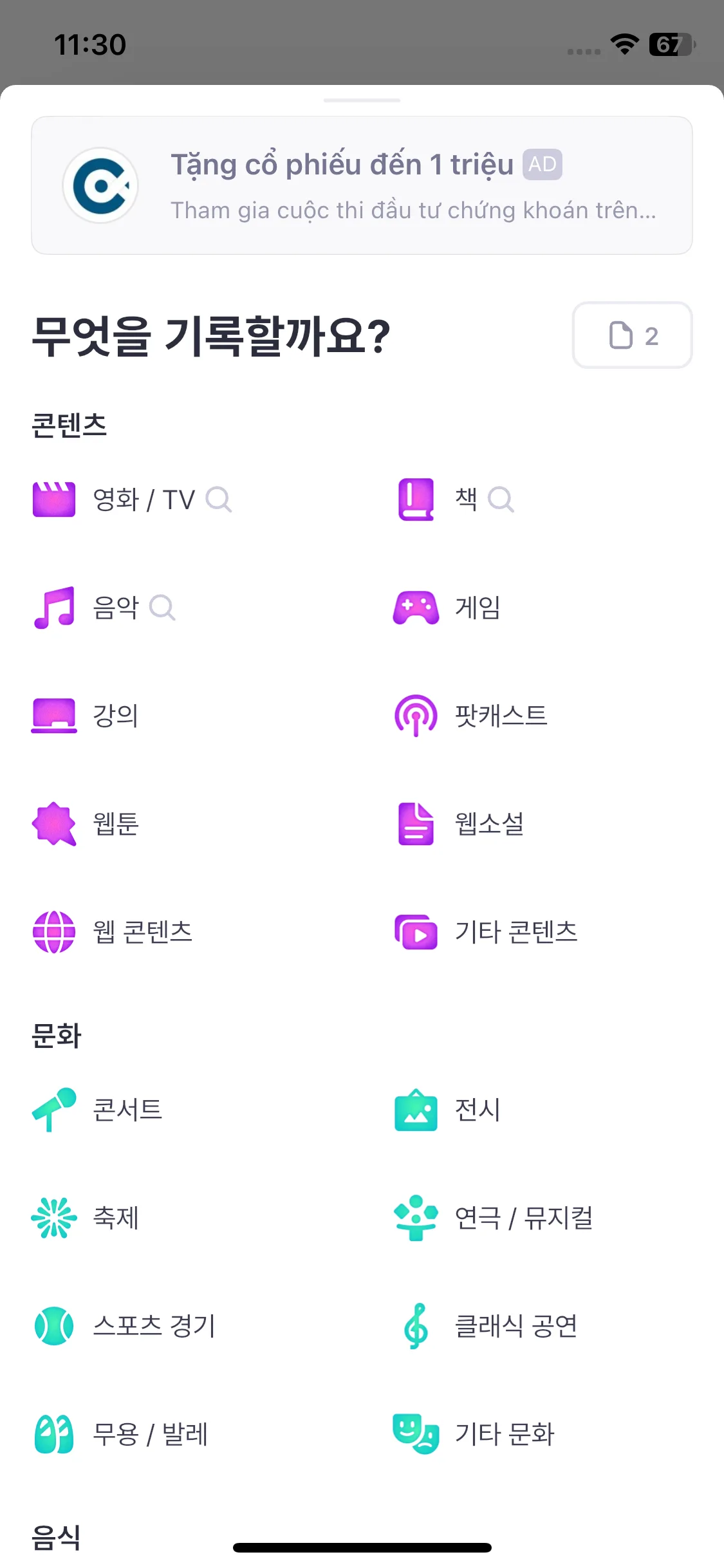Viewport: 724px width, 1568px height.
Task: Select the 영화 / TV category icon
Action: click(x=54, y=499)
